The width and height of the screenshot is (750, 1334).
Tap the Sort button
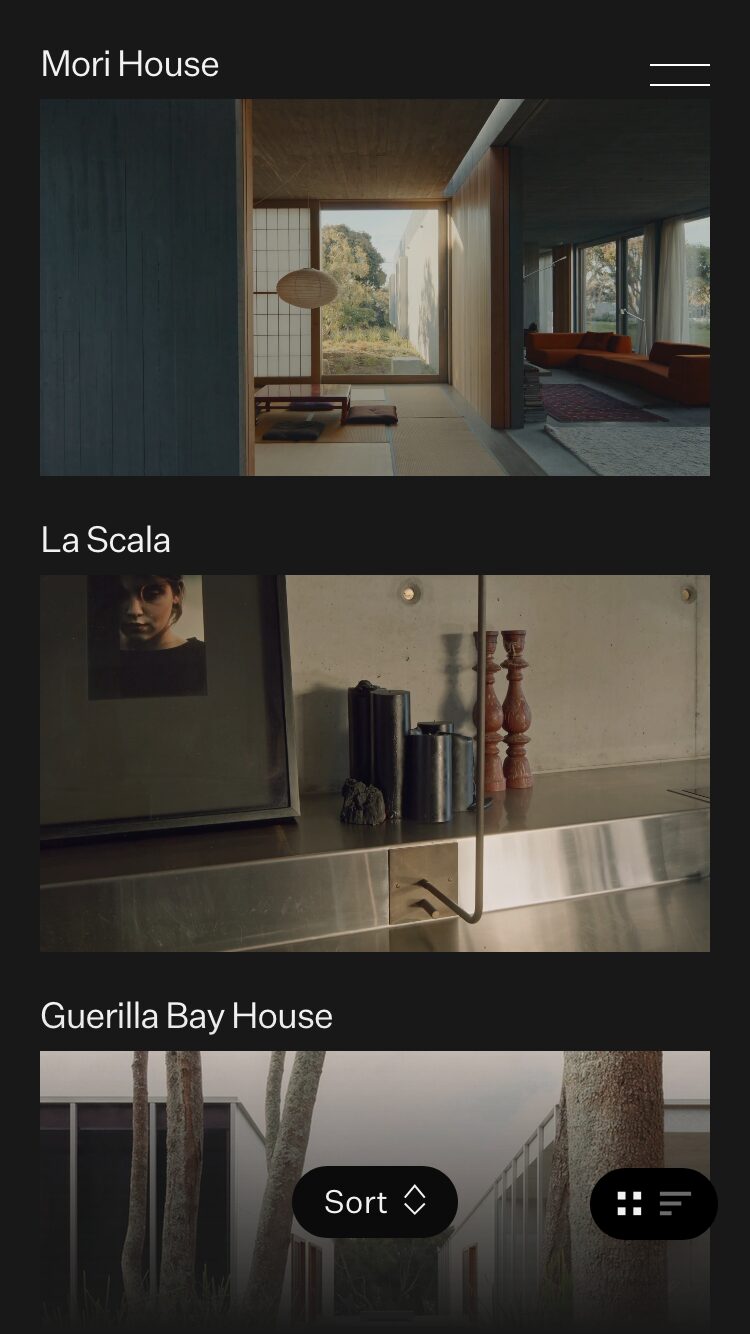(x=375, y=1202)
